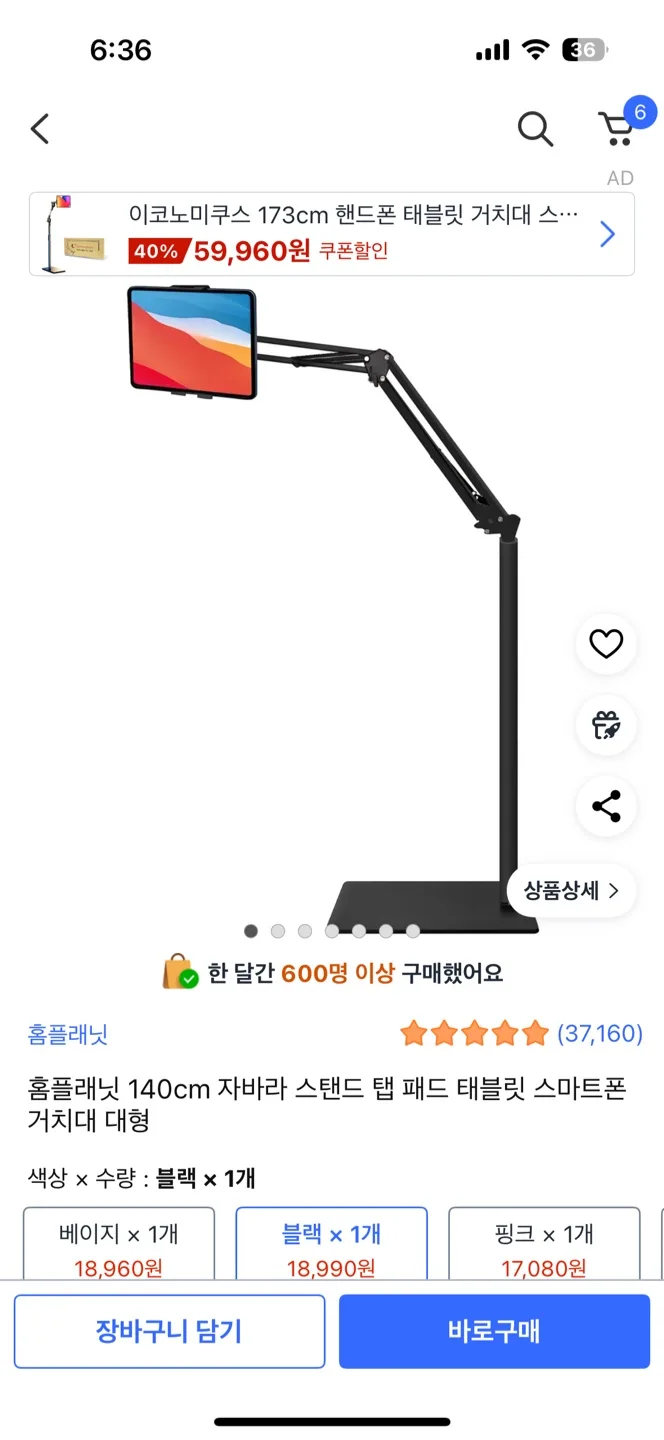The width and height of the screenshot is (664, 1440).
Task: Open the 37,160 star reviews
Action: click(520, 1033)
